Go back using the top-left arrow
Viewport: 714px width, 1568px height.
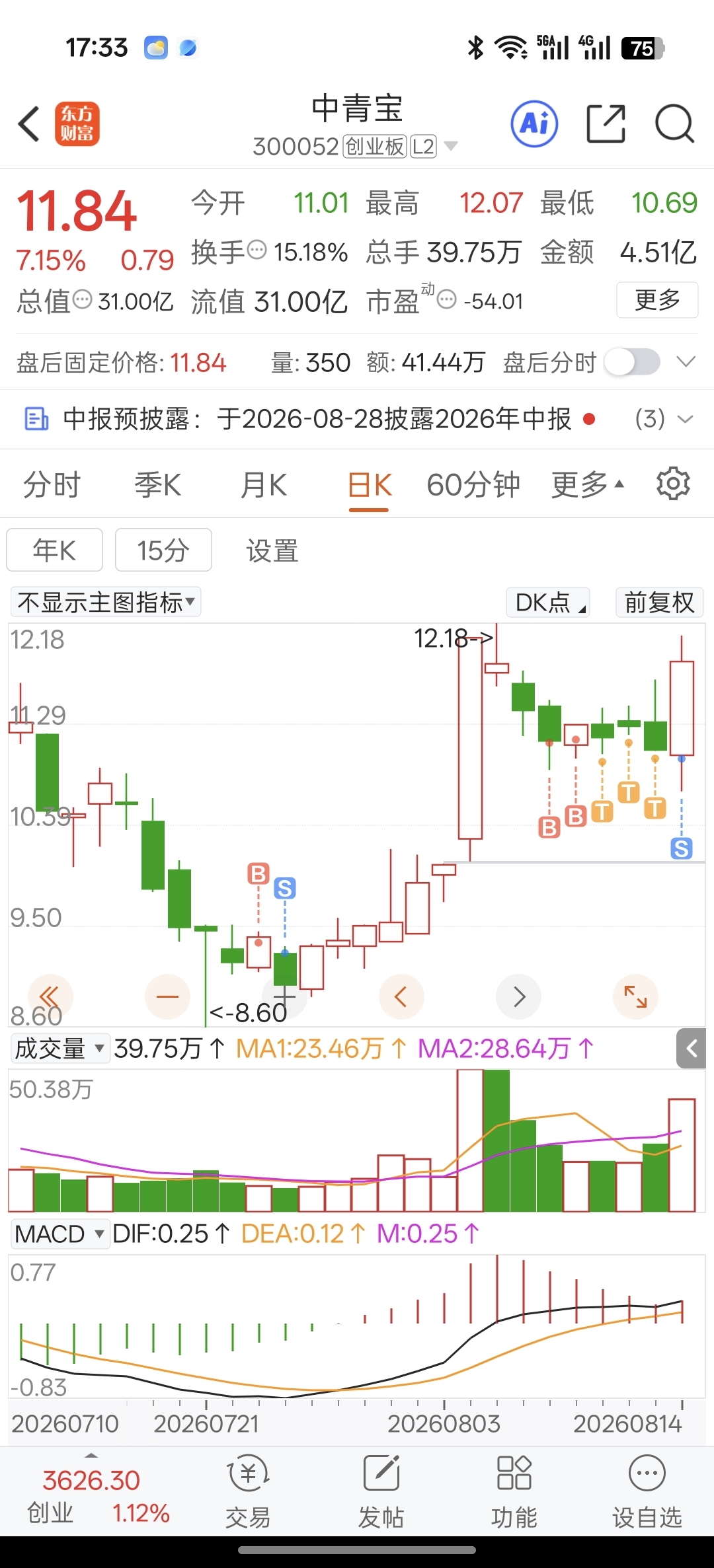(30, 124)
